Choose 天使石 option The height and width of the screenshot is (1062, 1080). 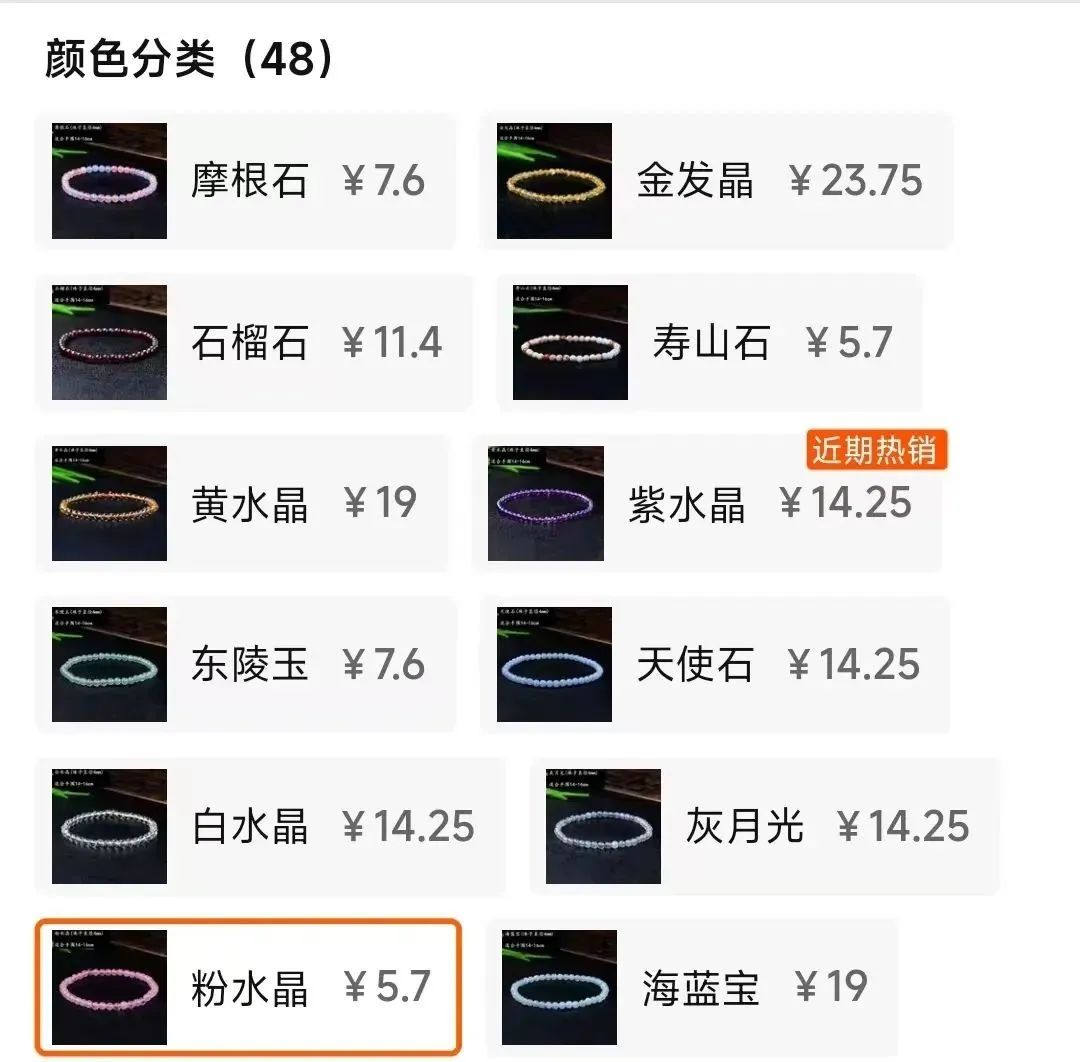pos(714,664)
